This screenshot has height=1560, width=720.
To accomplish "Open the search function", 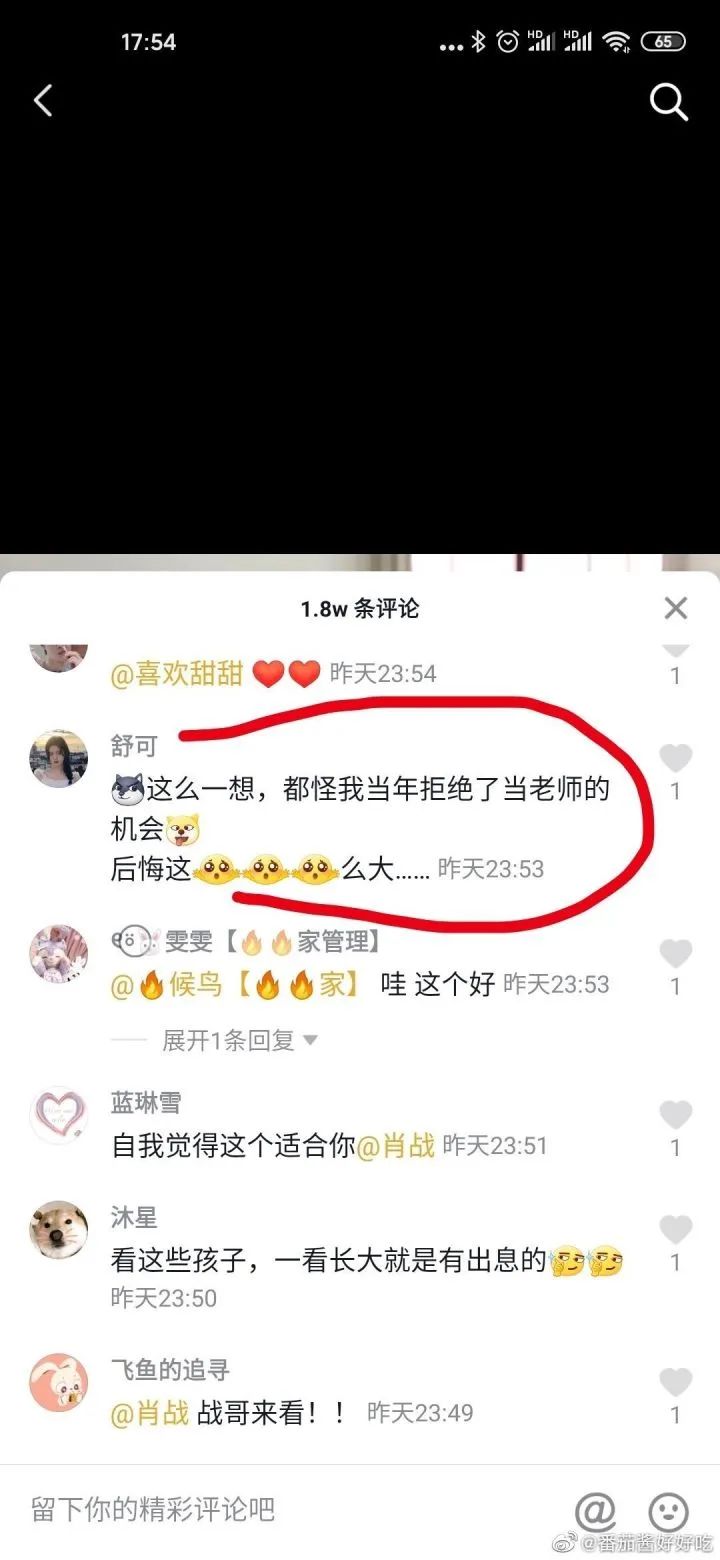I will 667,102.
